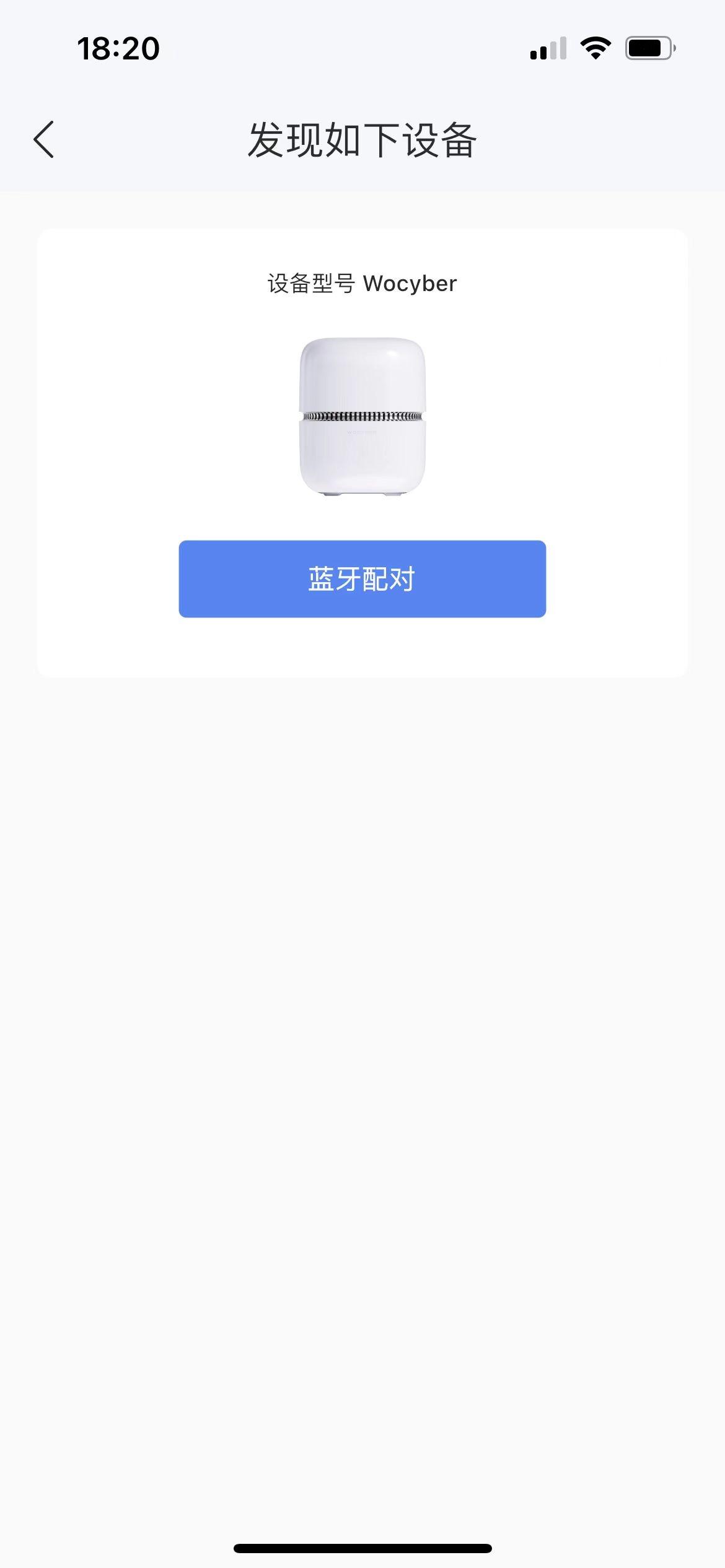Go back using the top-left arrow
This screenshot has height=1568, width=725.
tap(43, 139)
